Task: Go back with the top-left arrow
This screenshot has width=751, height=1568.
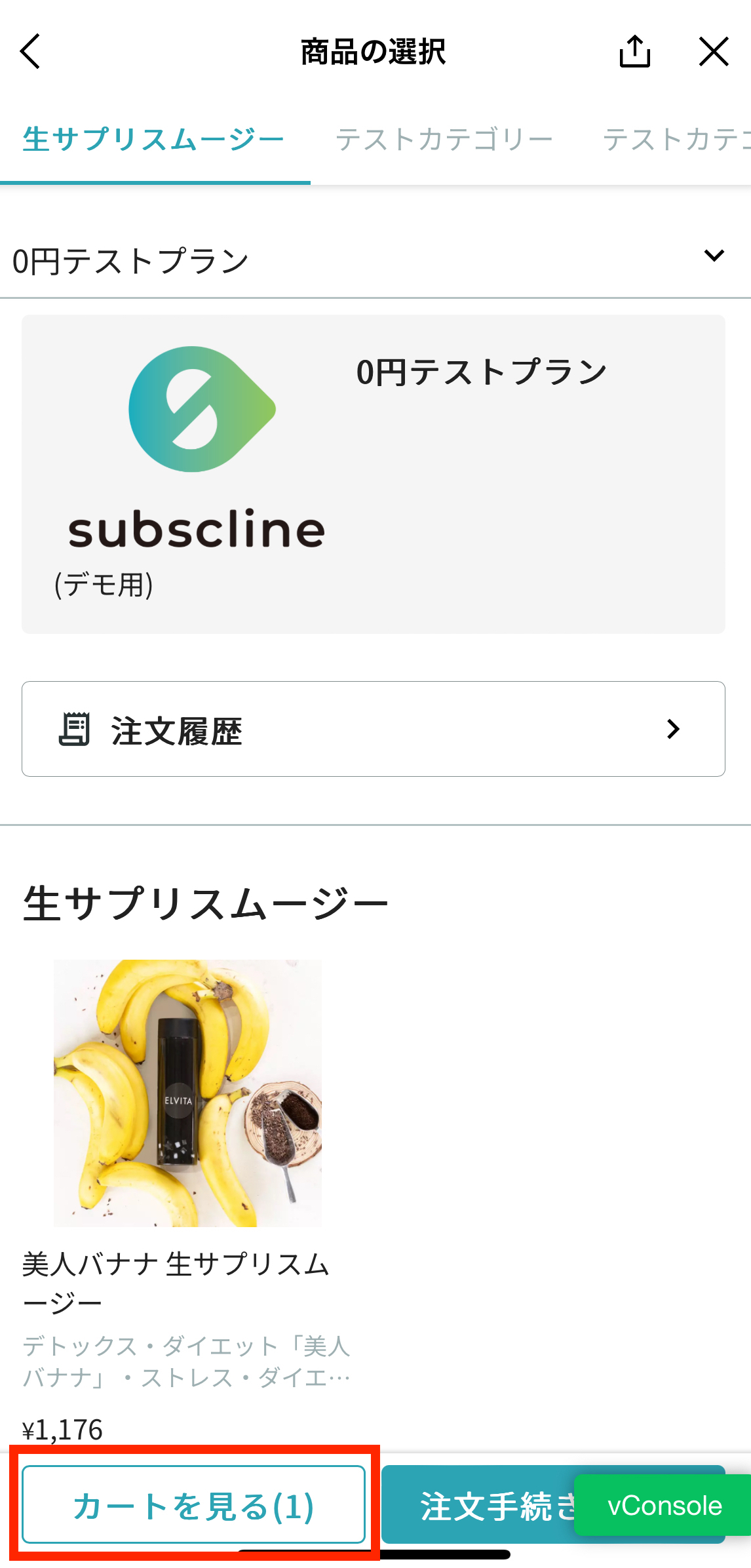Action: (31, 51)
